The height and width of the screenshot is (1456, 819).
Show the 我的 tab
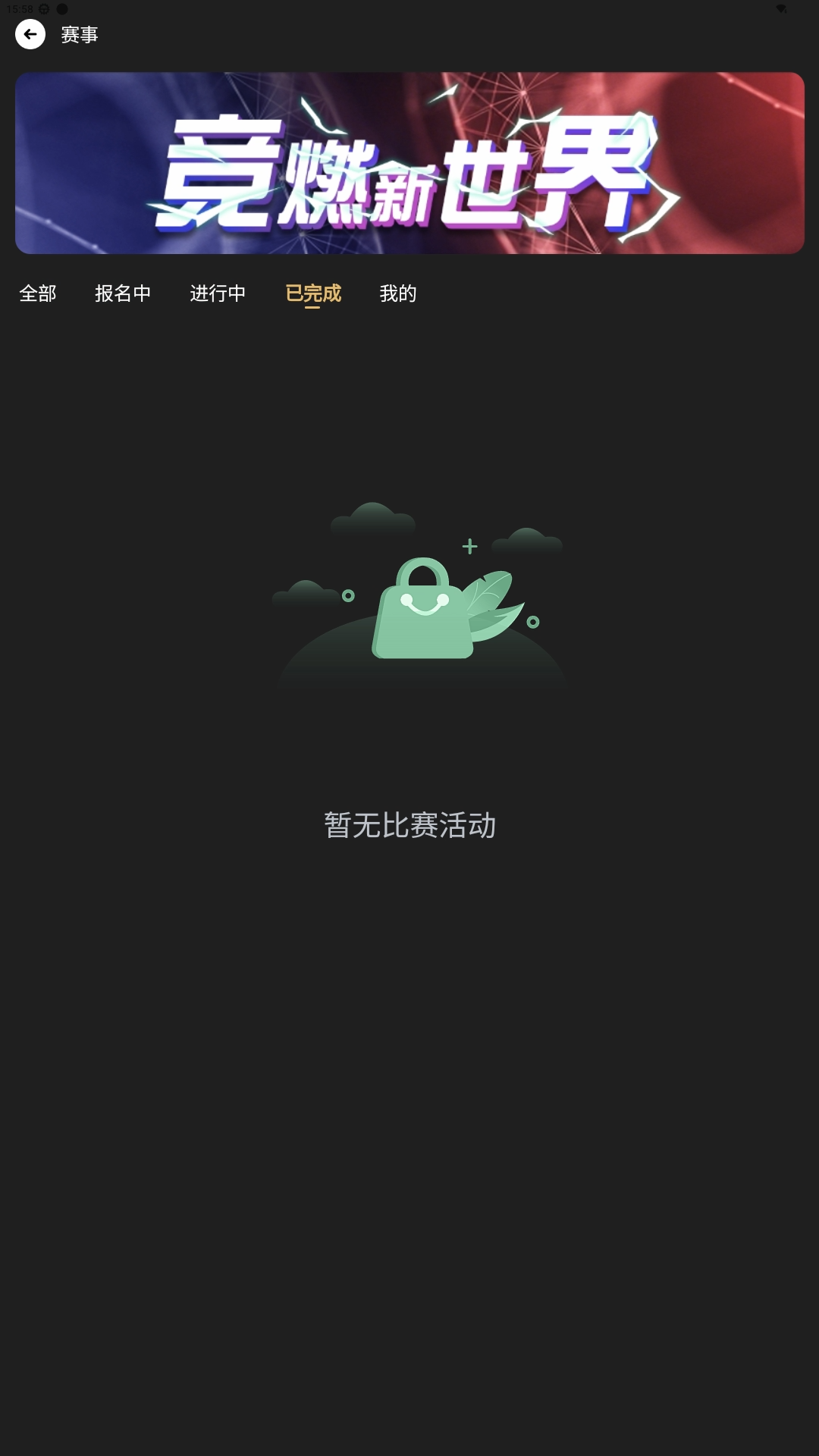(x=398, y=293)
